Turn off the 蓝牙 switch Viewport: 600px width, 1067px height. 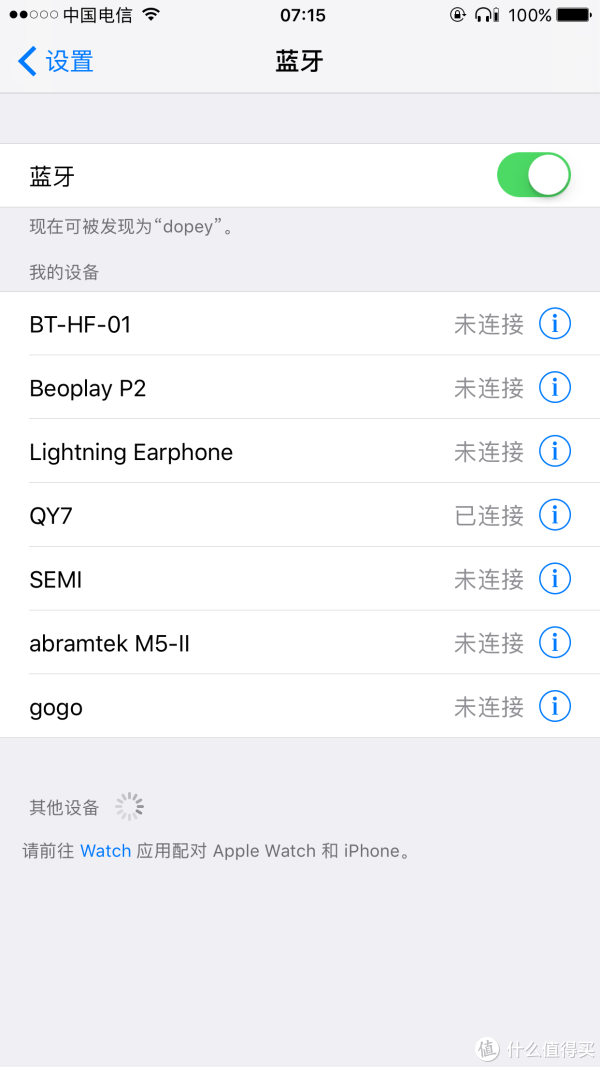tap(534, 176)
